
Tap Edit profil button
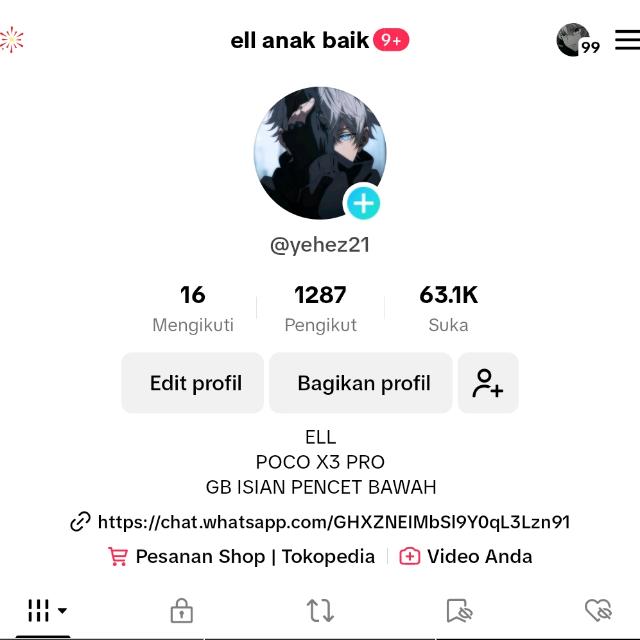193,383
